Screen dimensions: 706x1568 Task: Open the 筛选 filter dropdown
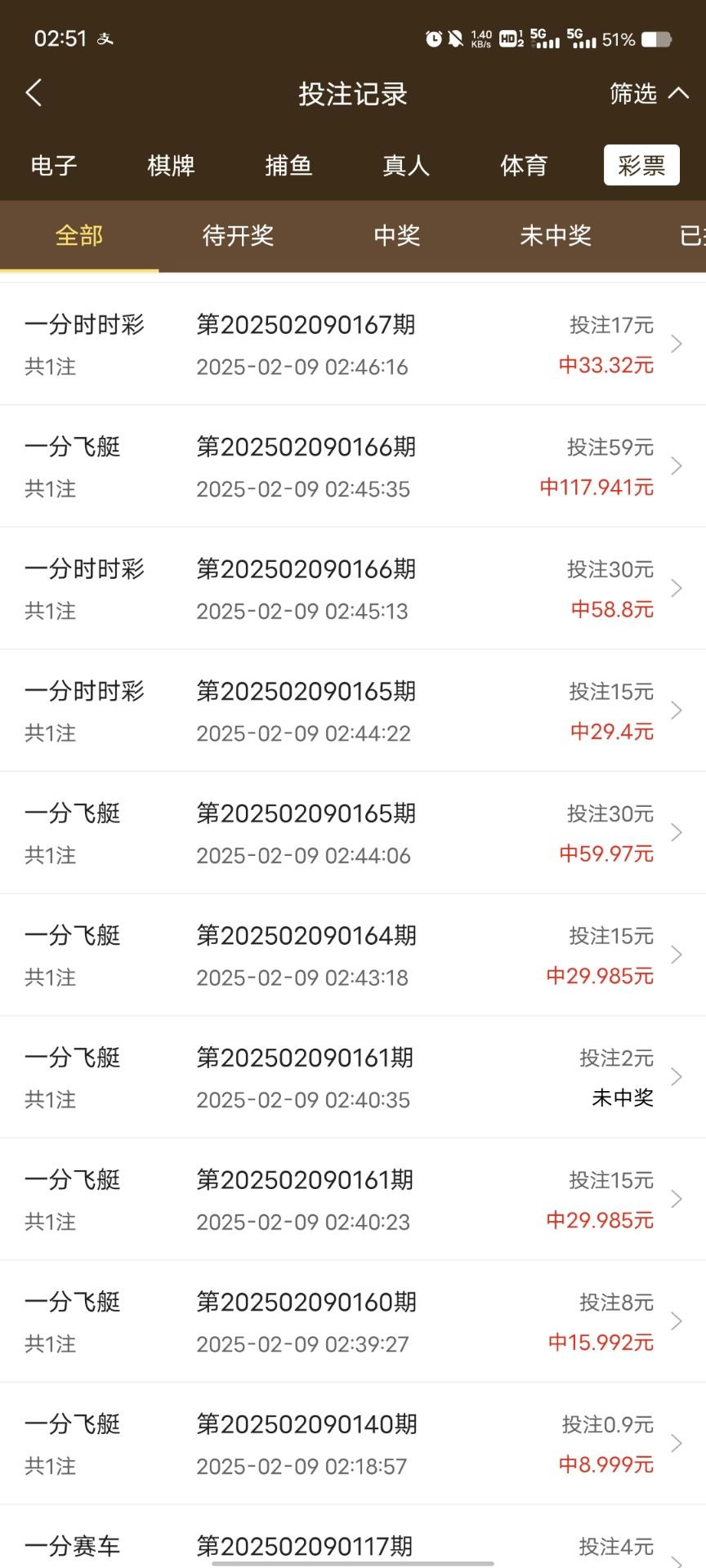[649, 94]
